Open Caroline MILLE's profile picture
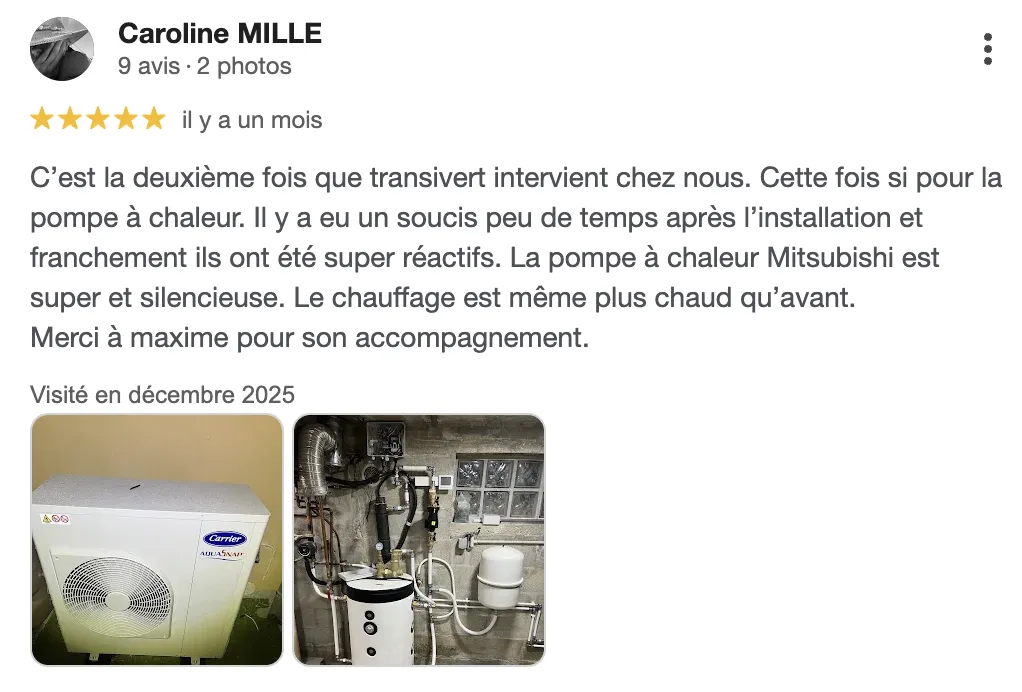Image resolution: width=1022 pixels, height=692 pixels. click(62, 49)
